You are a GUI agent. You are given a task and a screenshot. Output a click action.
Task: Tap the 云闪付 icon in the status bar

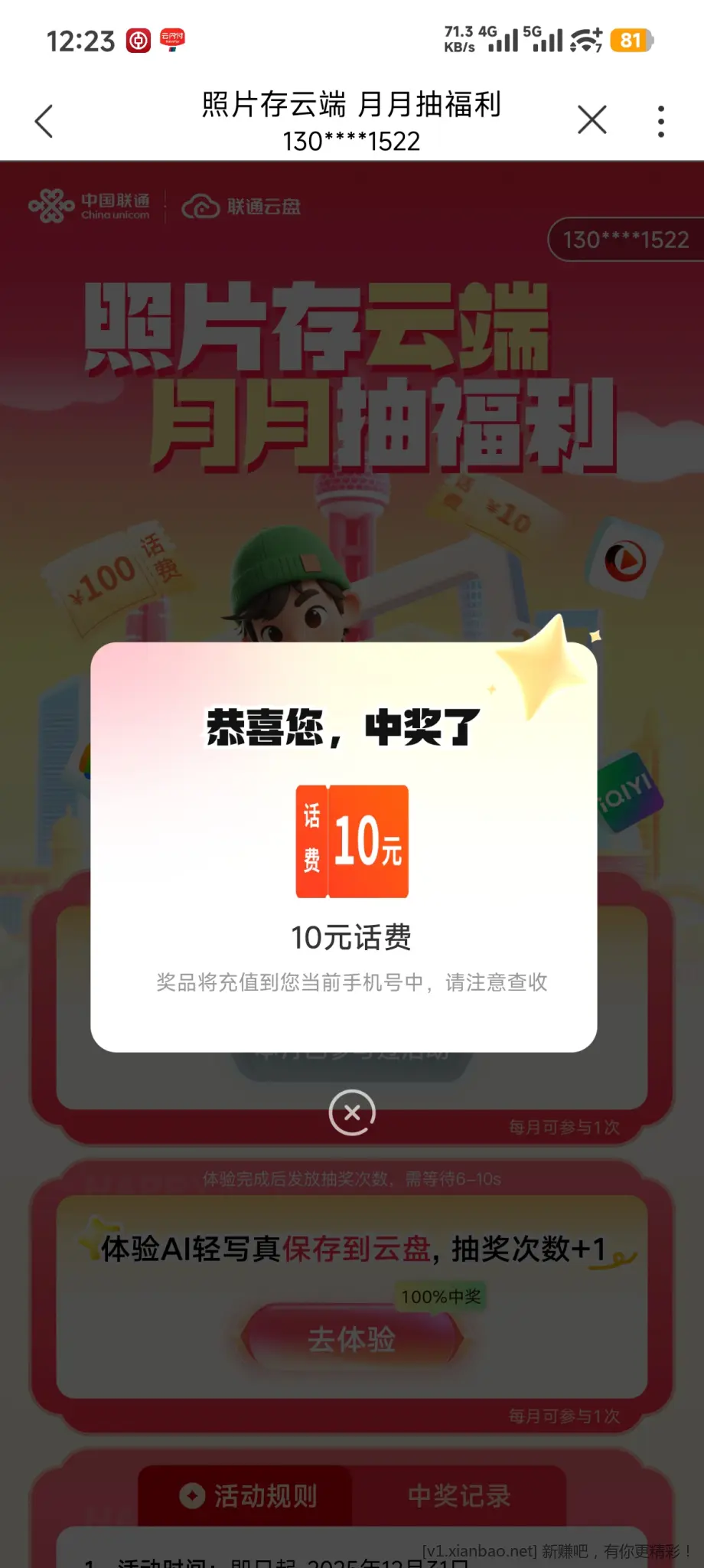174,40
